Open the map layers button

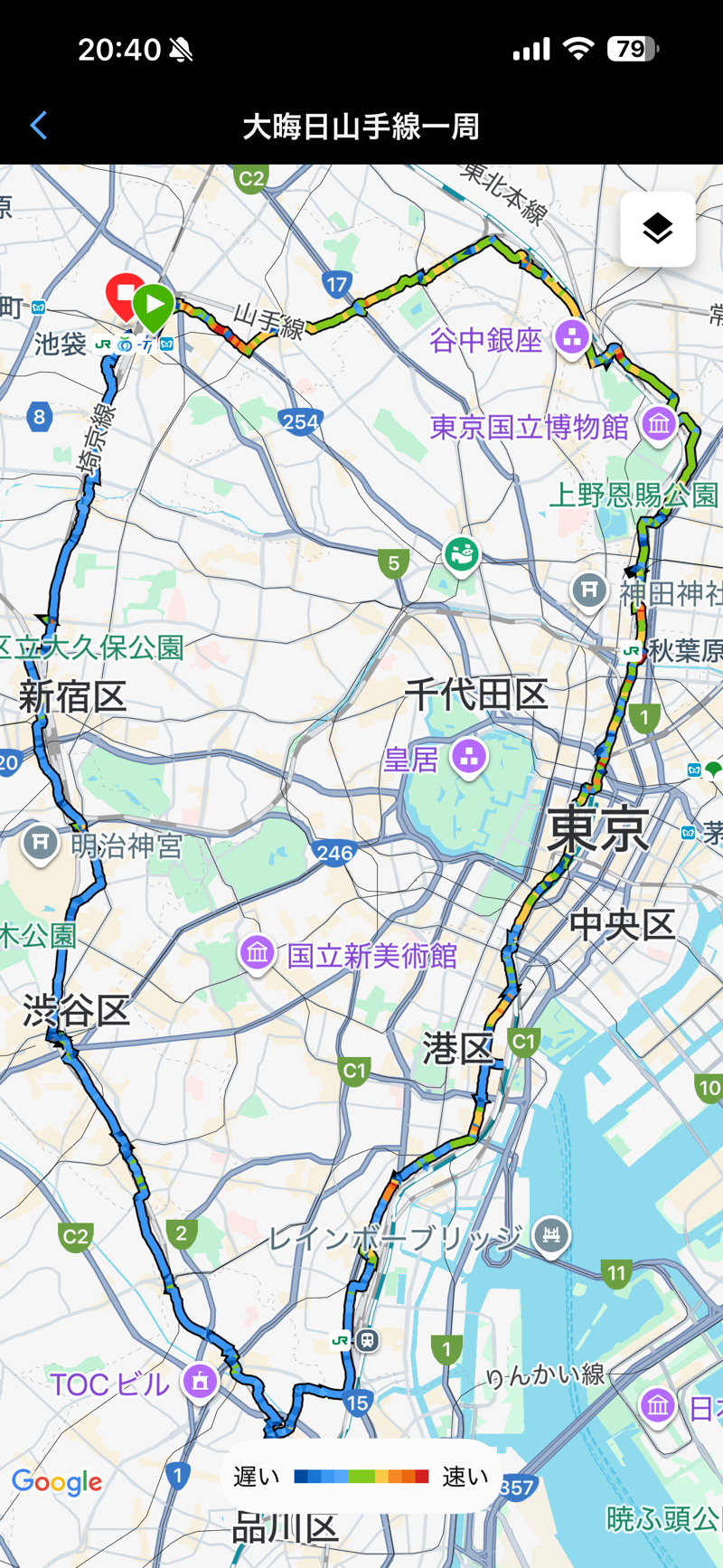tap(657, 229)
